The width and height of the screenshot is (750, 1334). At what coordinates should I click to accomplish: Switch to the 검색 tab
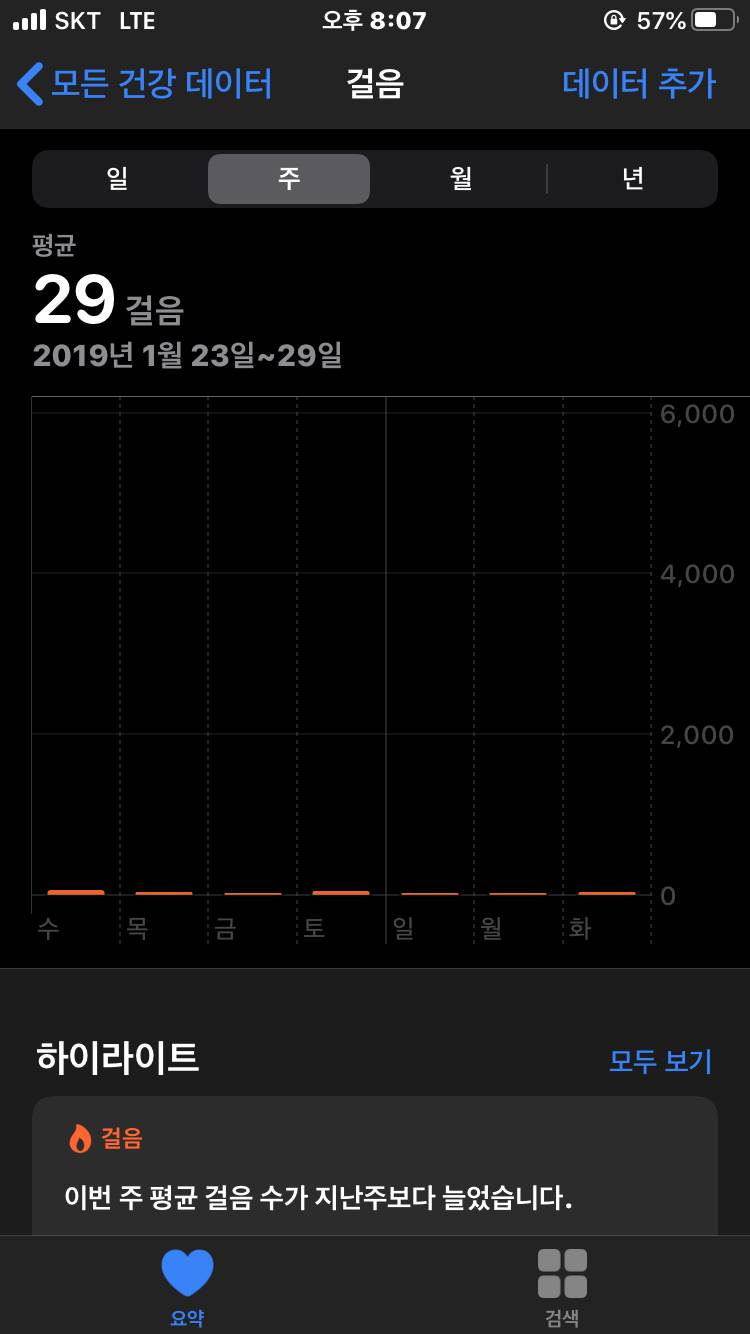tap(562, 1286)
